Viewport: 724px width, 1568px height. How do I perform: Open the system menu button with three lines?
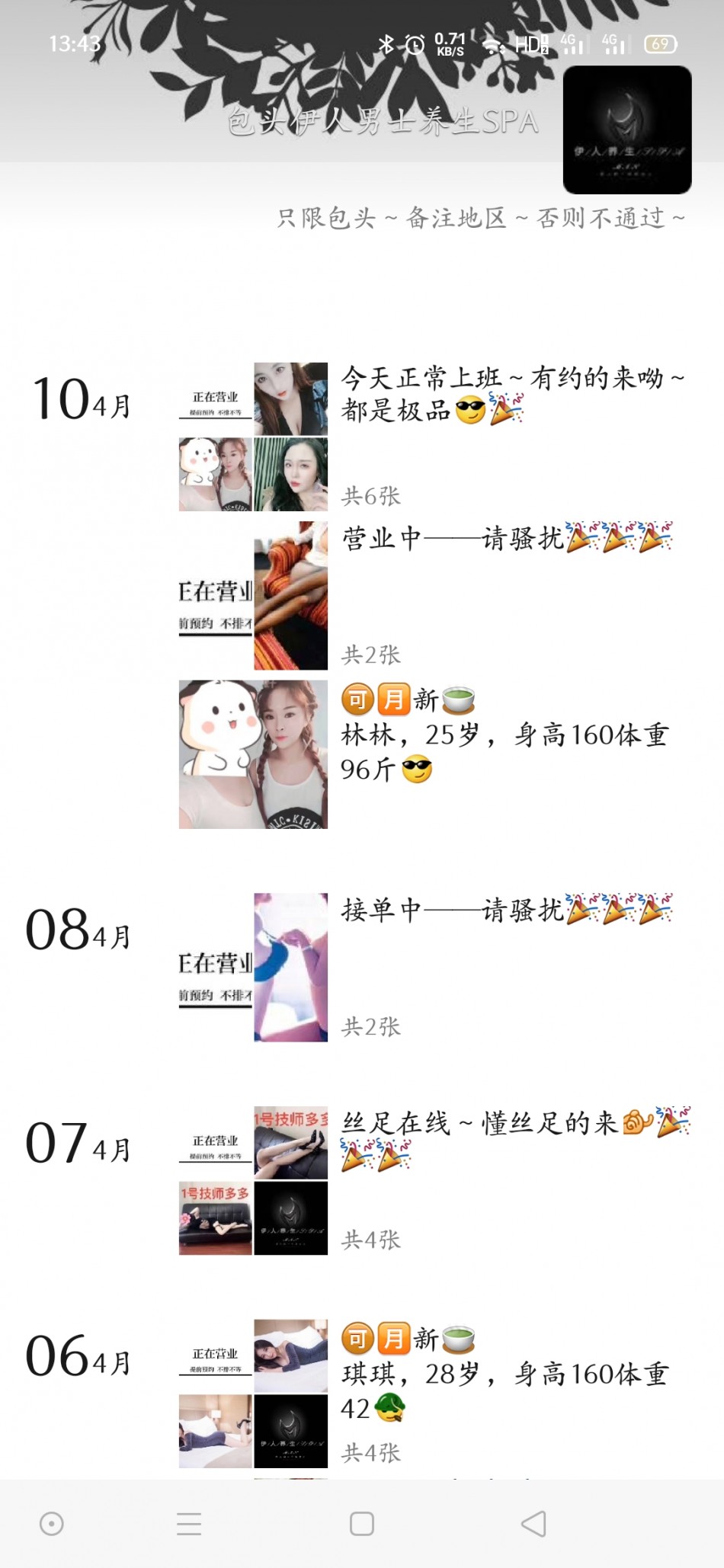pos(188,1524)
